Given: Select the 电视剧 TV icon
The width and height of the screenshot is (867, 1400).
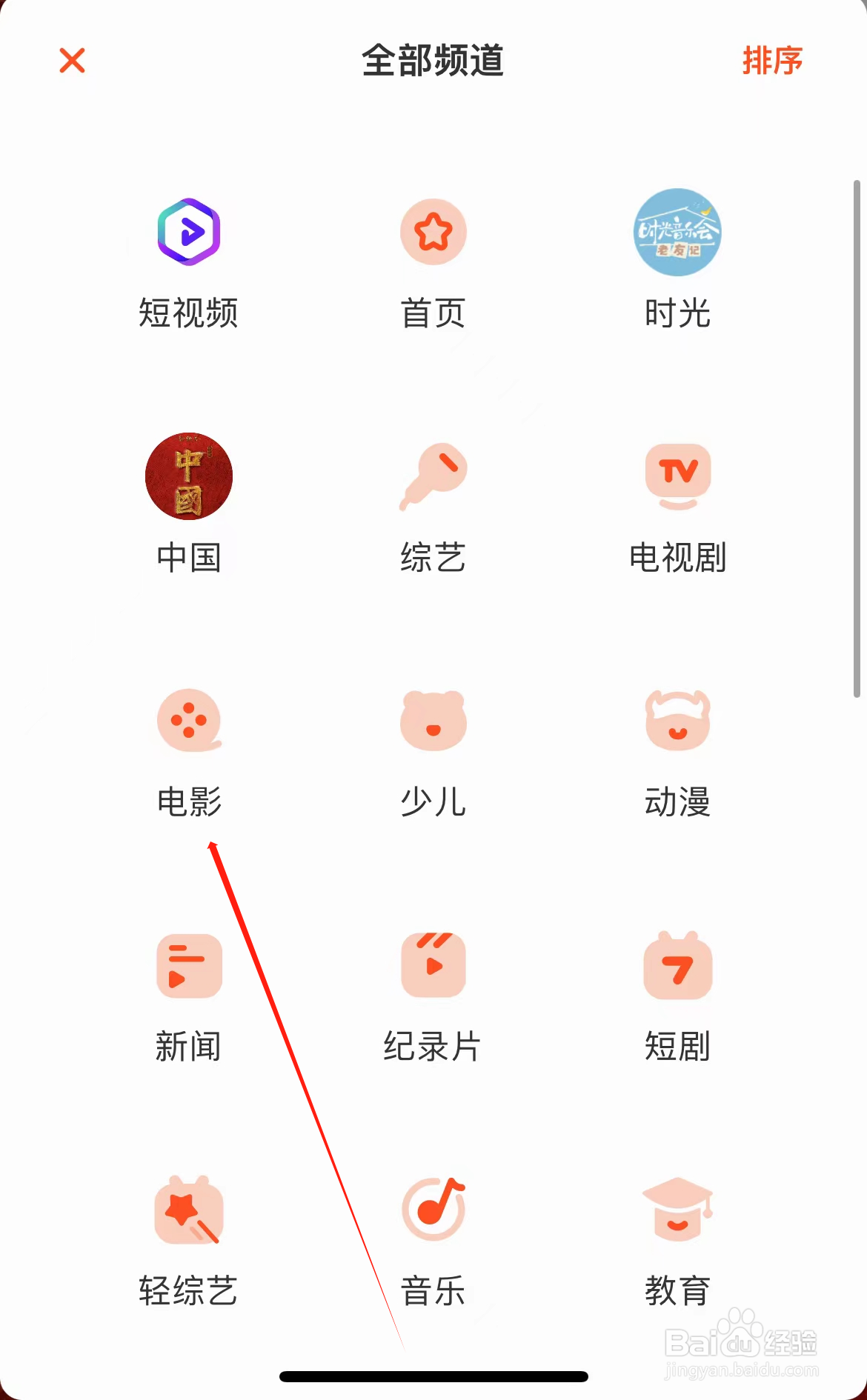Looking at the screenshot, I should click(677, 477).
